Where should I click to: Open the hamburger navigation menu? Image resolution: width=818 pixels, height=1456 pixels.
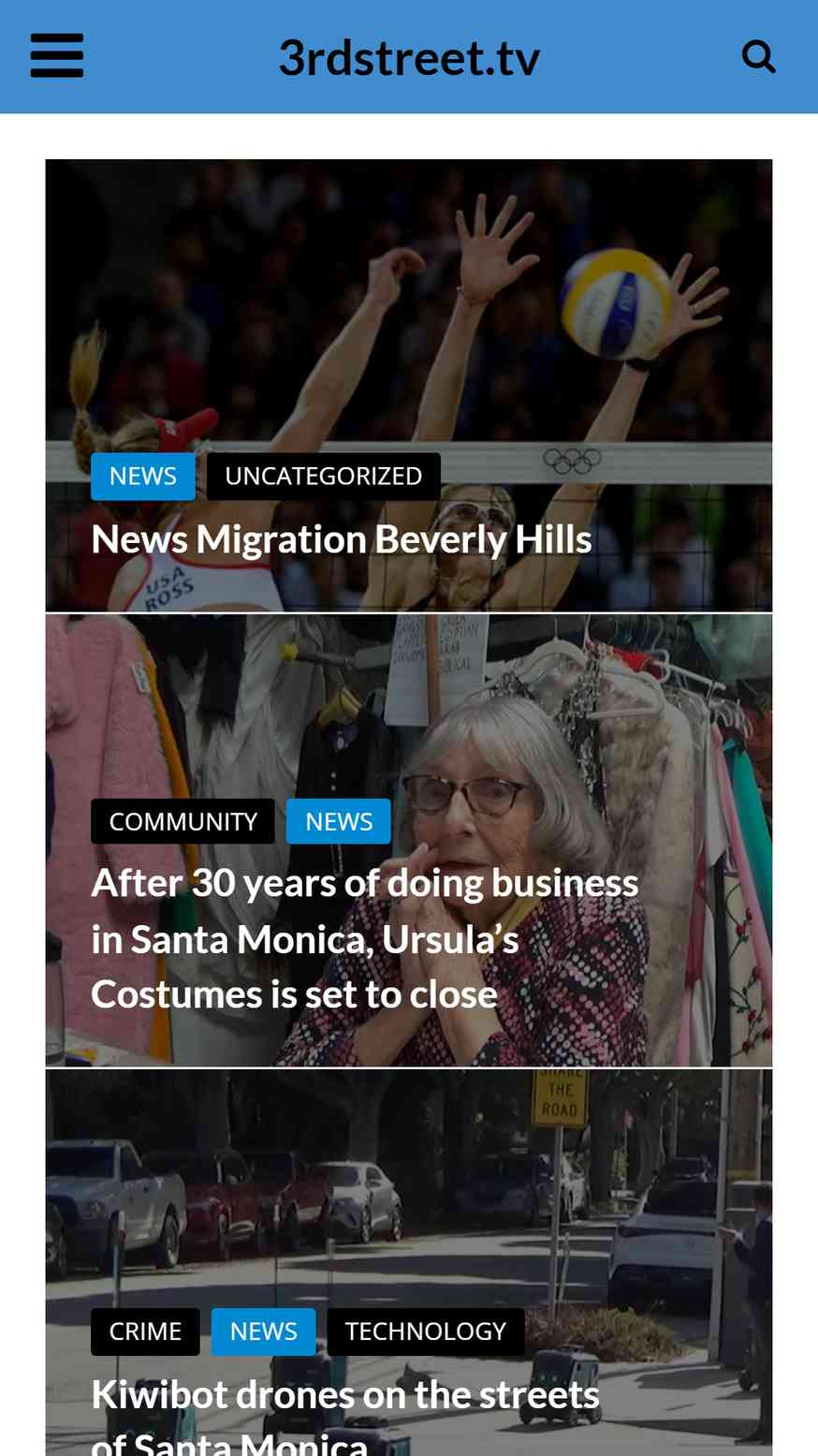tap(57, 56)
